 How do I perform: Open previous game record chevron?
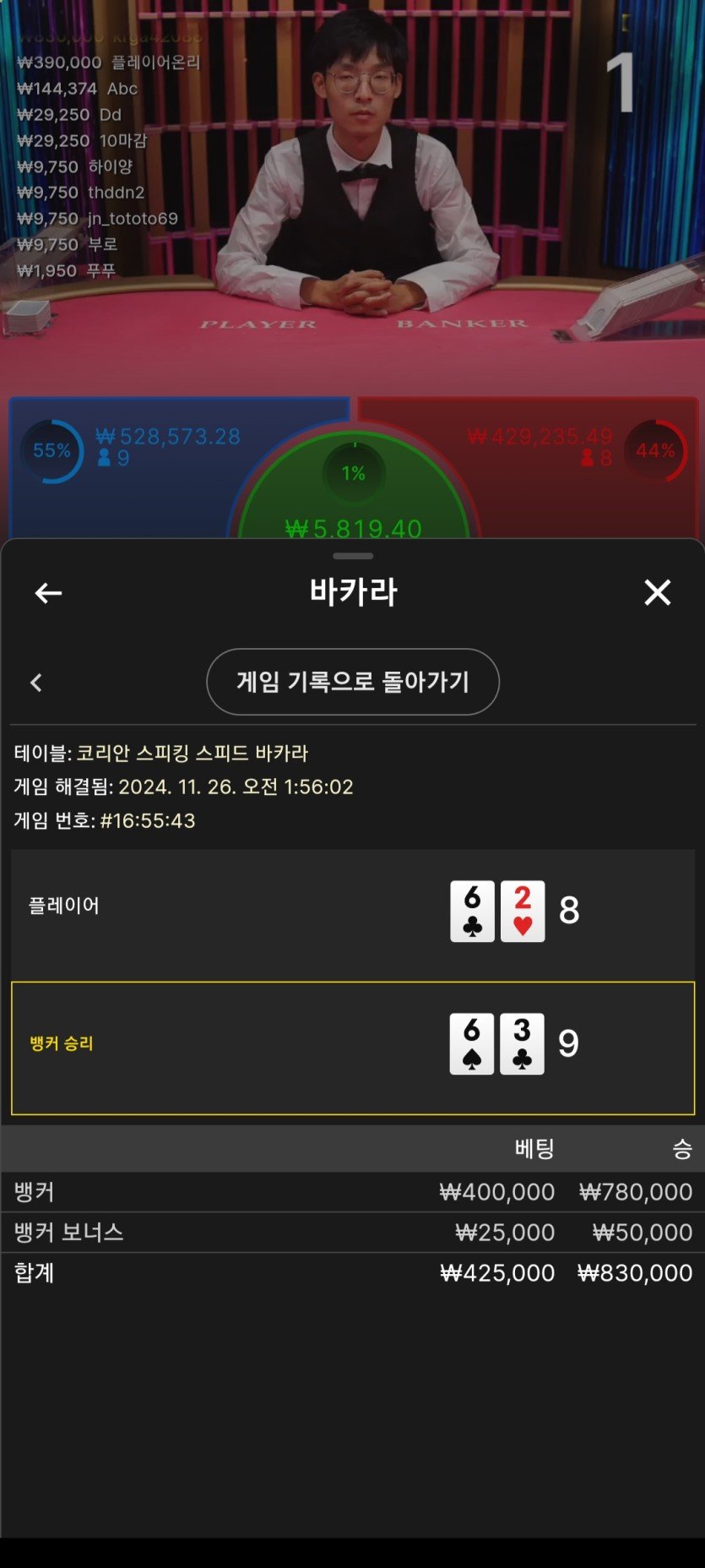point(36,683)
